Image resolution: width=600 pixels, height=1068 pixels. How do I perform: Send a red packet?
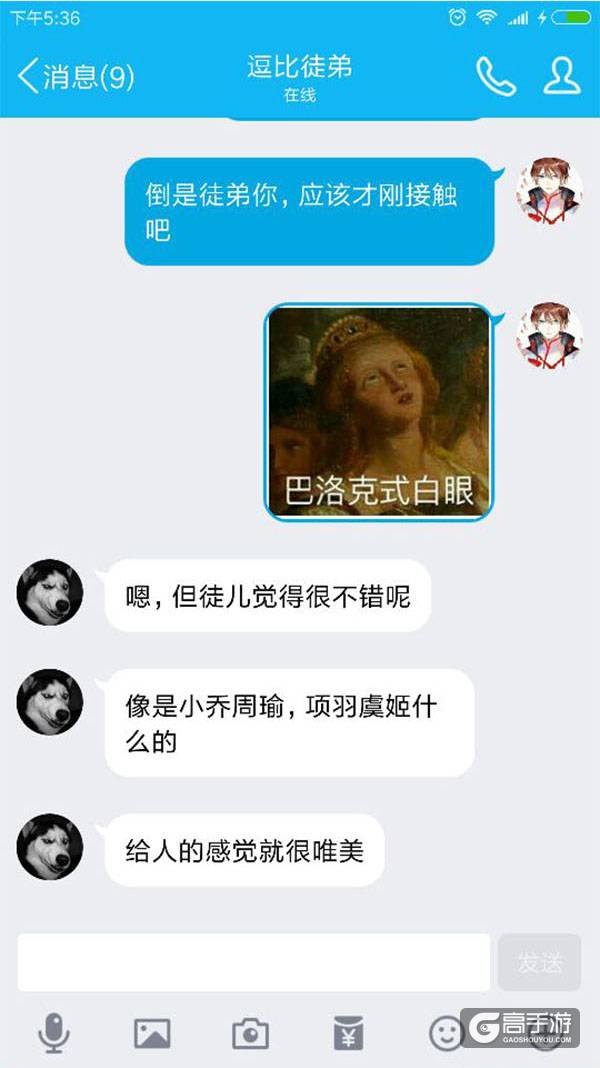[348, 1032]
